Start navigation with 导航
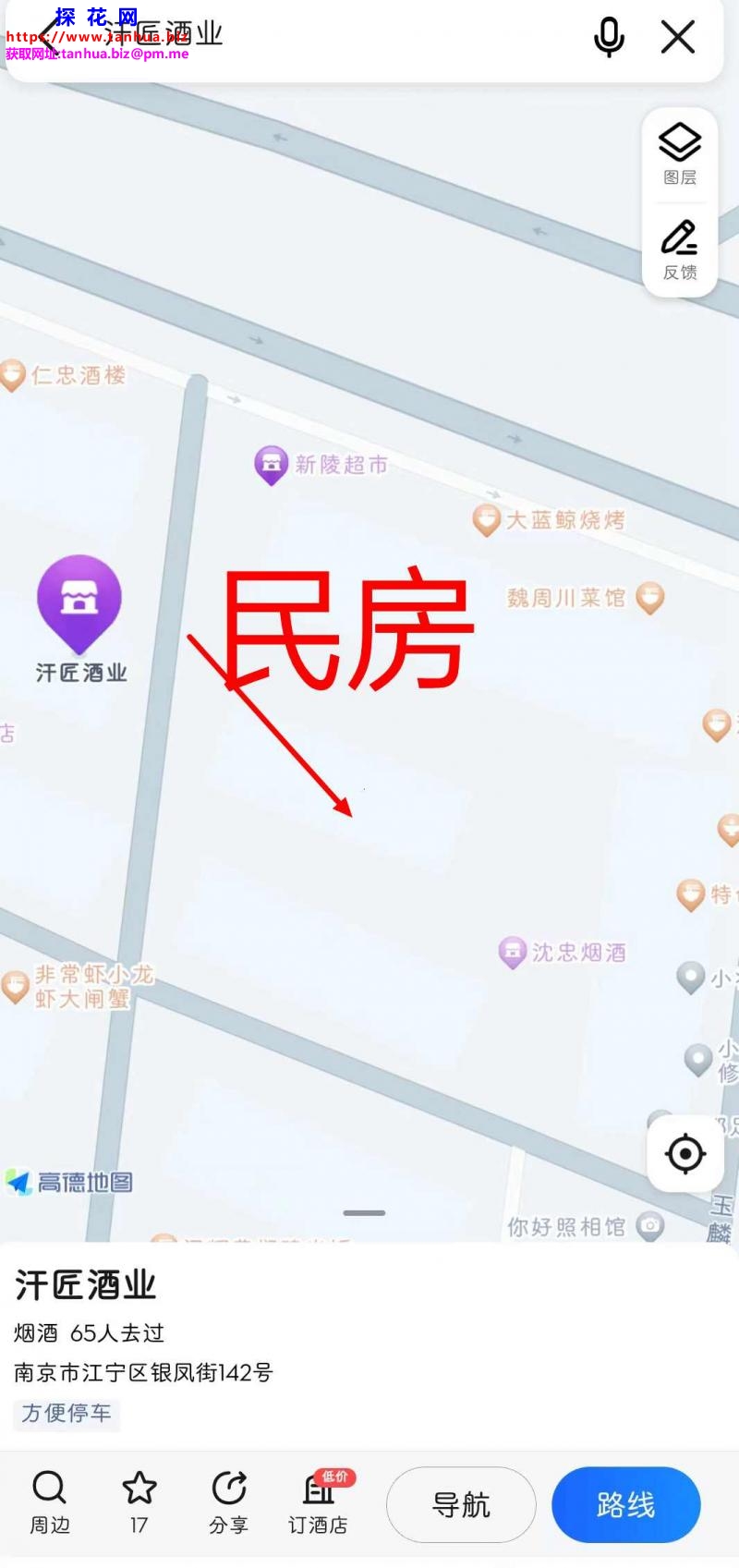The width and height of the screenshot is (739, 1568). click(461, 1504)
